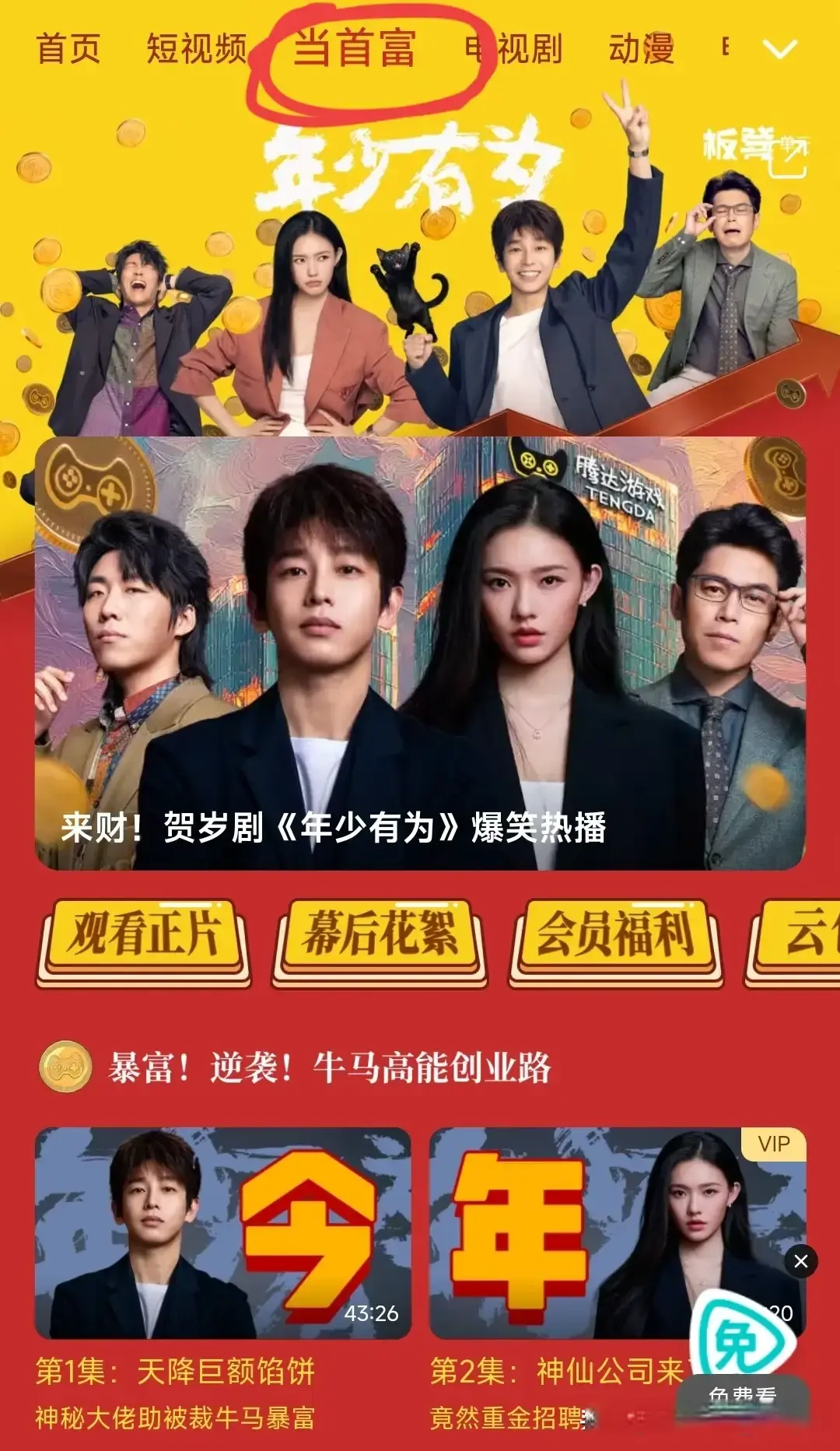The image size is (840, 1451).
Task: Switch to the 首页 tab
Action: pos(68,48)
